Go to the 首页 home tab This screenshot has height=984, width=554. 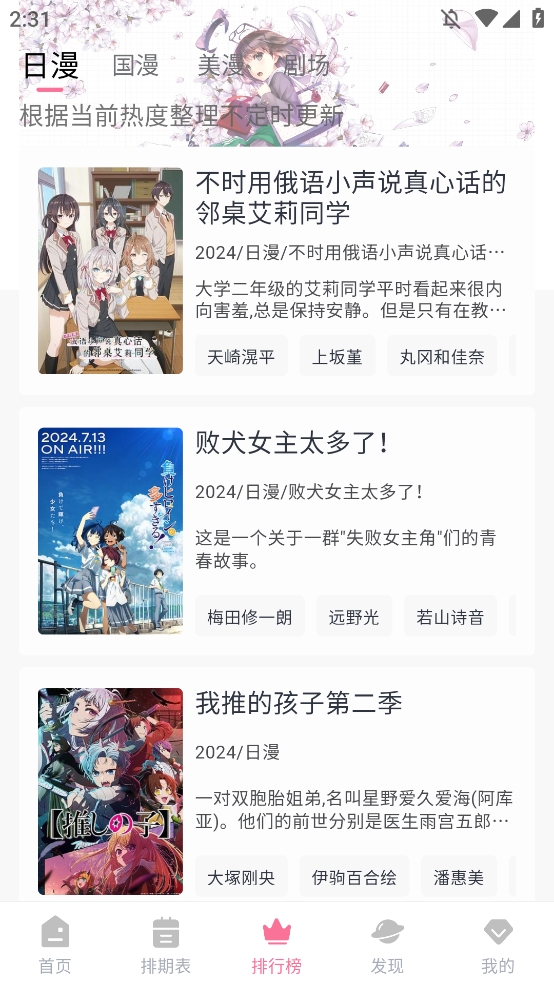[55, 944]
